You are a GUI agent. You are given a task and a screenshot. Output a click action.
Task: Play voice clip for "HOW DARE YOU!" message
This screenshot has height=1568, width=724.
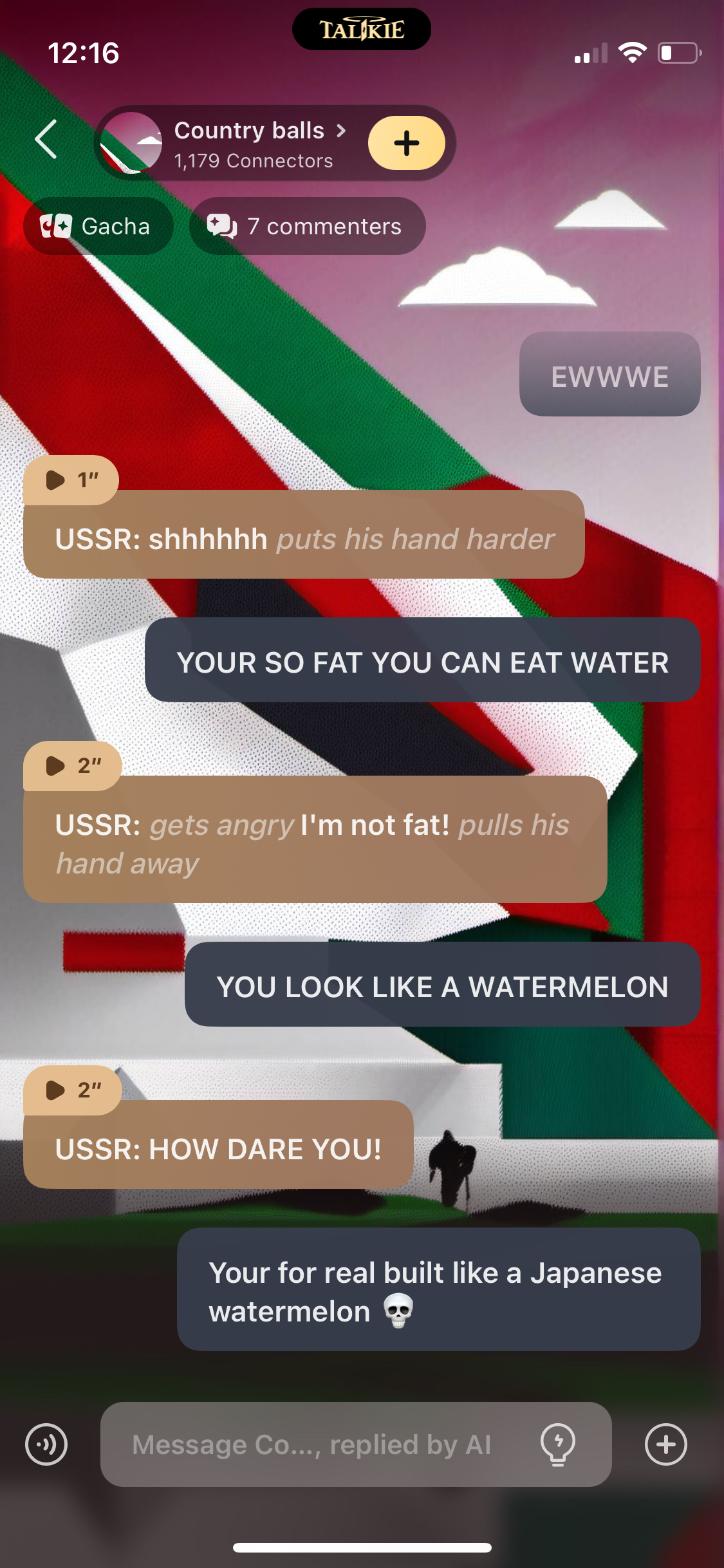point(72,1090)
